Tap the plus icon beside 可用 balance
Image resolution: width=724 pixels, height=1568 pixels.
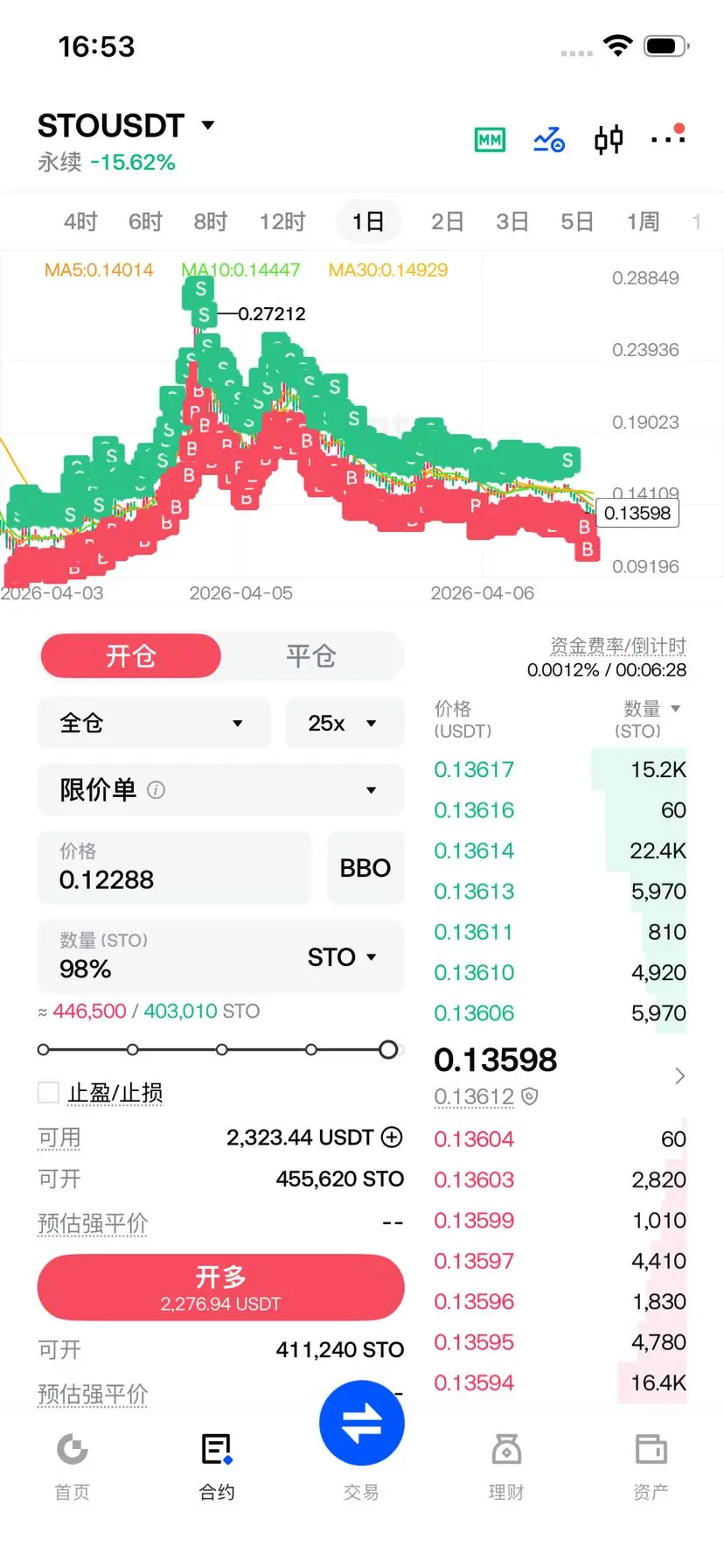[x=392, y=1137]
